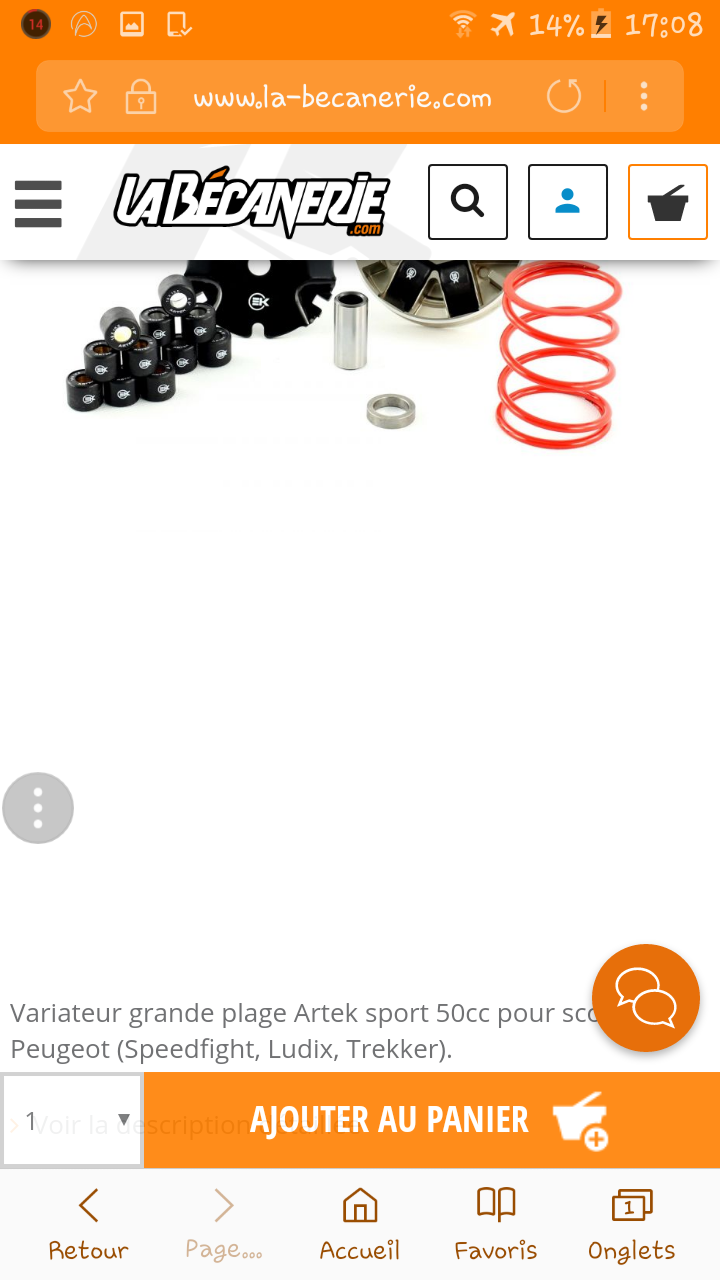Open Favoris bookmarks
The width and height of the screenshot is (720, 1280).
pyautogui.click(x=496, y=1225)
